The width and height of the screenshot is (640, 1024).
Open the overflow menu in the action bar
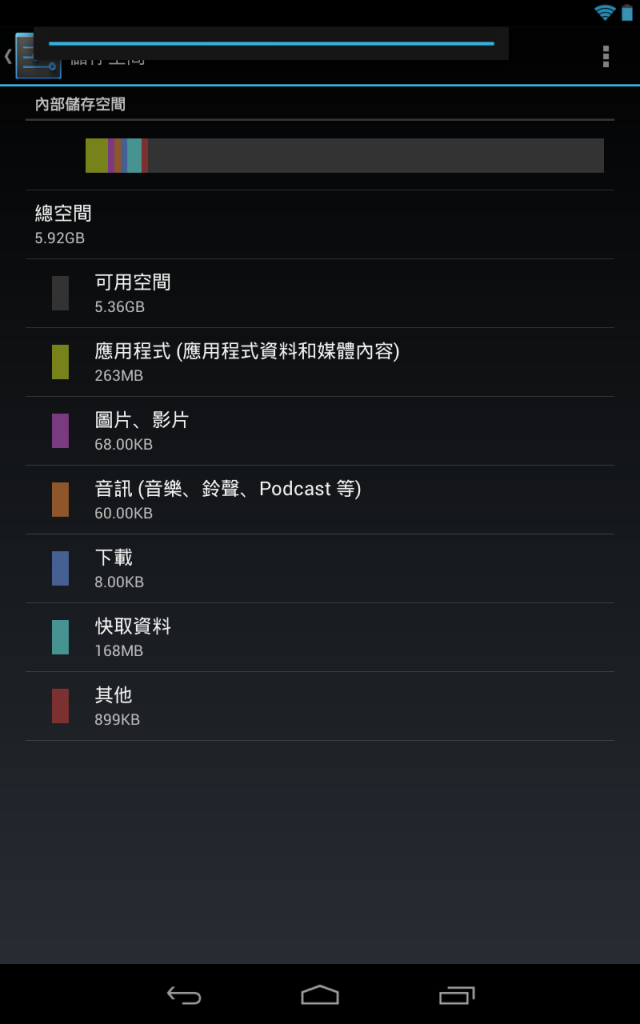click(605, 56)
